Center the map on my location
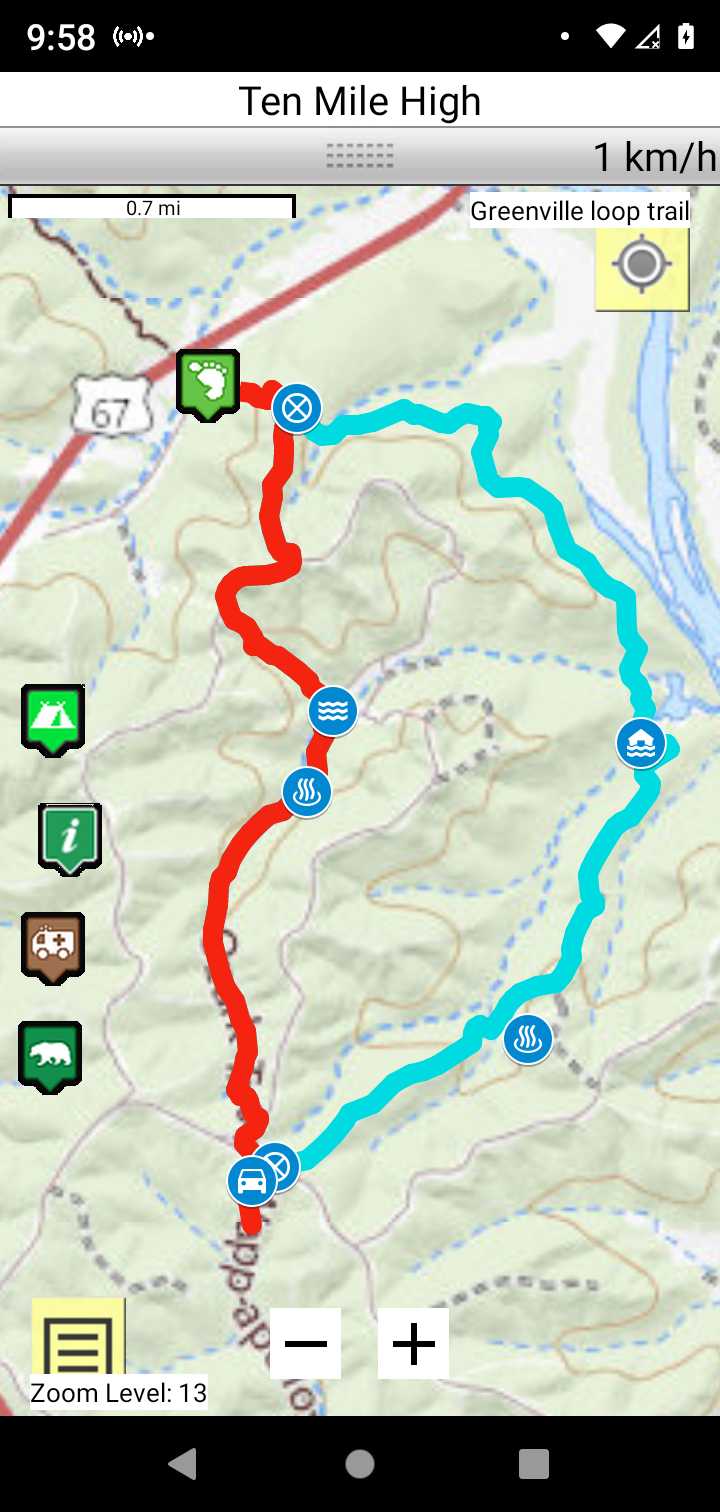Image resolution: width=720 pixels, height=1512 pixels. (642, 266)
